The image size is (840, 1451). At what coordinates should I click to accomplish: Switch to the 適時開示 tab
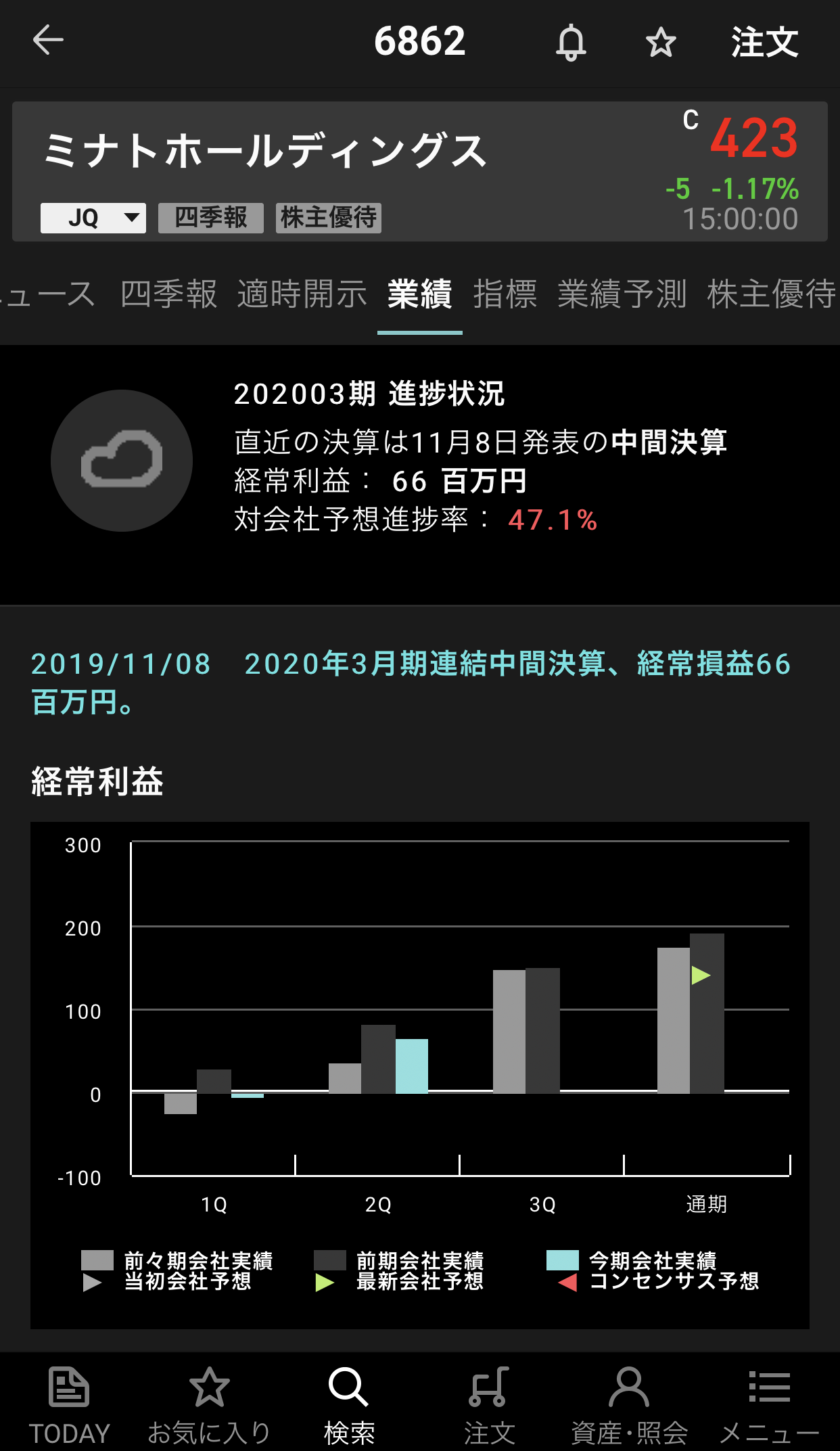302,294
